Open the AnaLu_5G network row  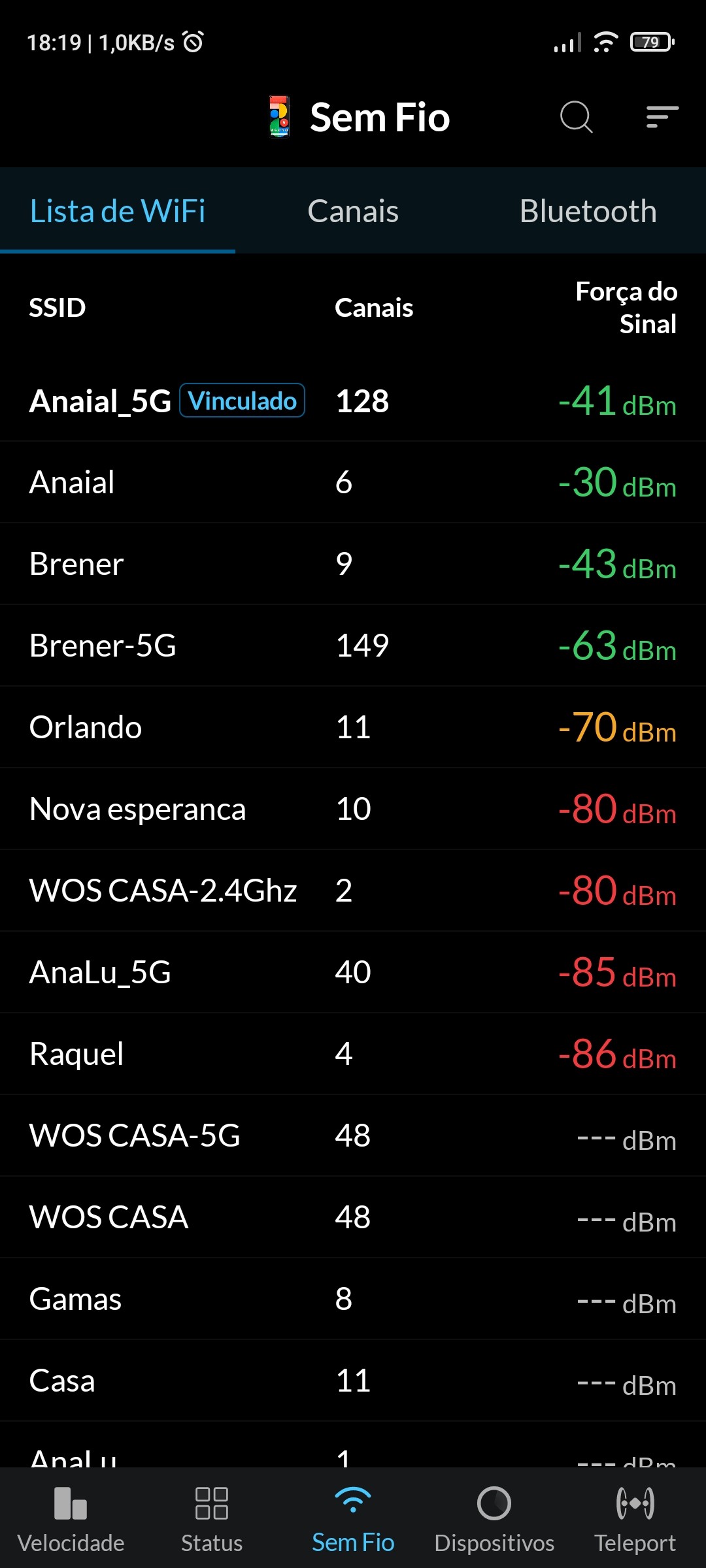(353, 972)
